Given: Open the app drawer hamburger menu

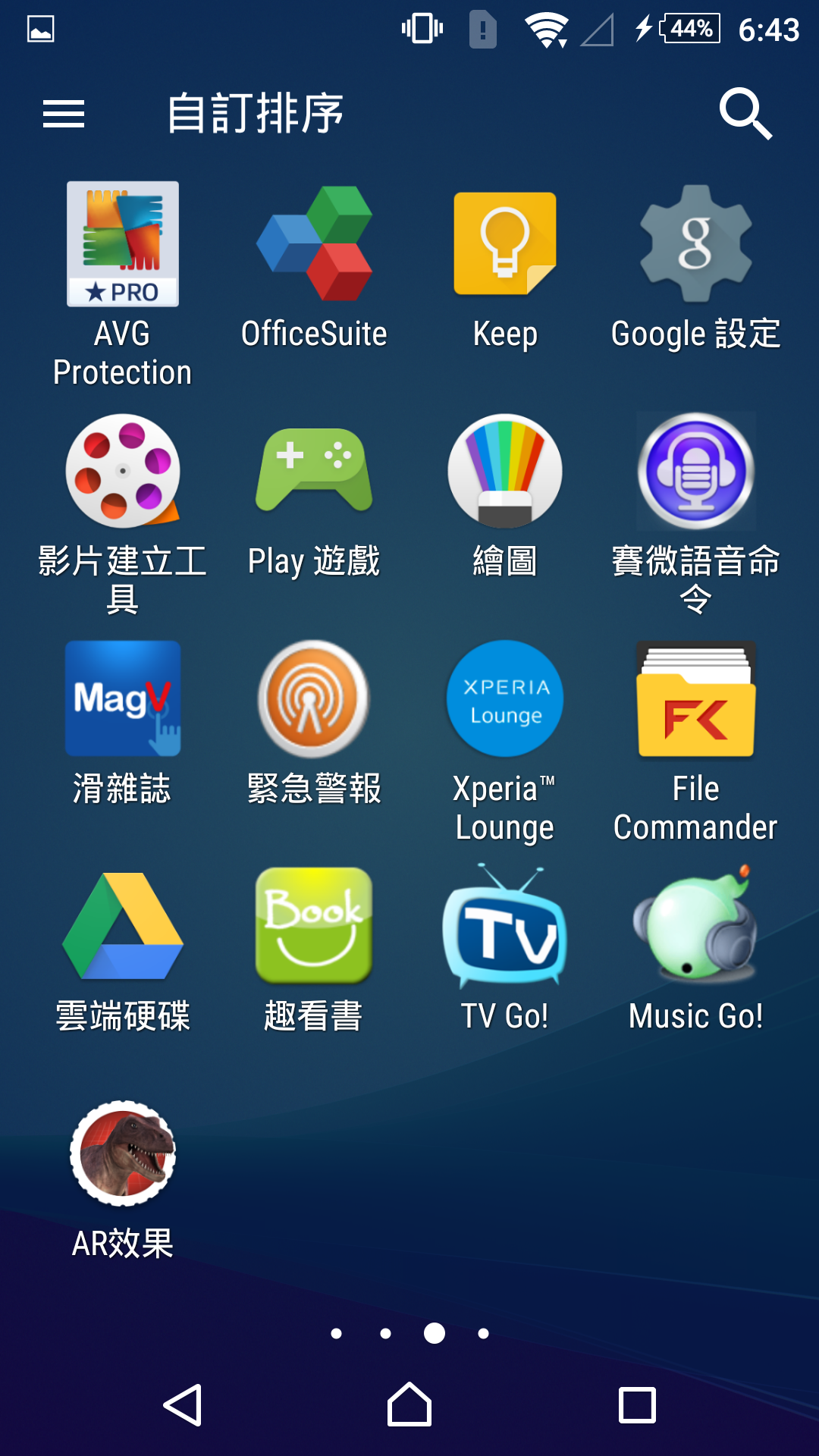Looking at the screenshot, I should pos(64,115).
